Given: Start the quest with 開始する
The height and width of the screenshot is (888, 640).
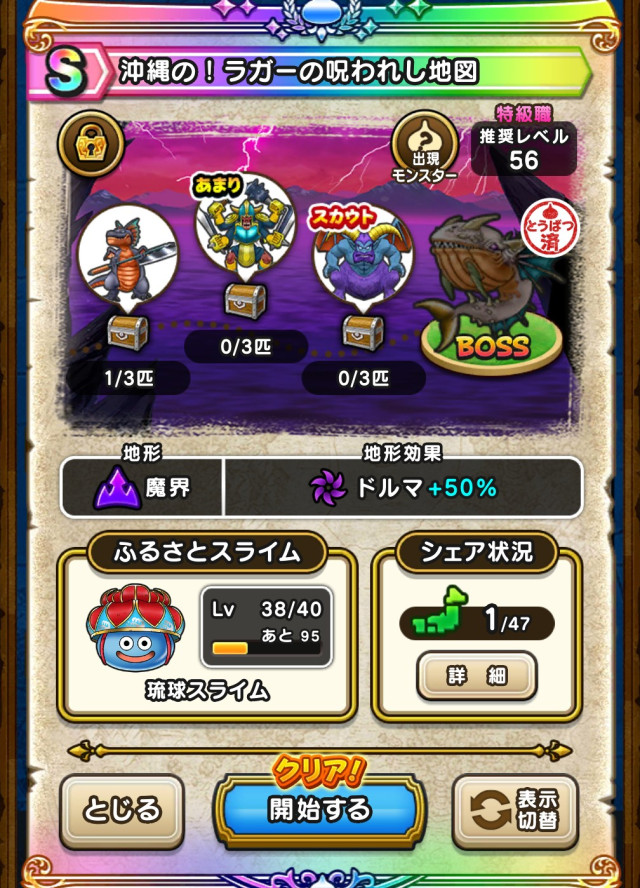Looking at the screenshot, I should 319,809.
